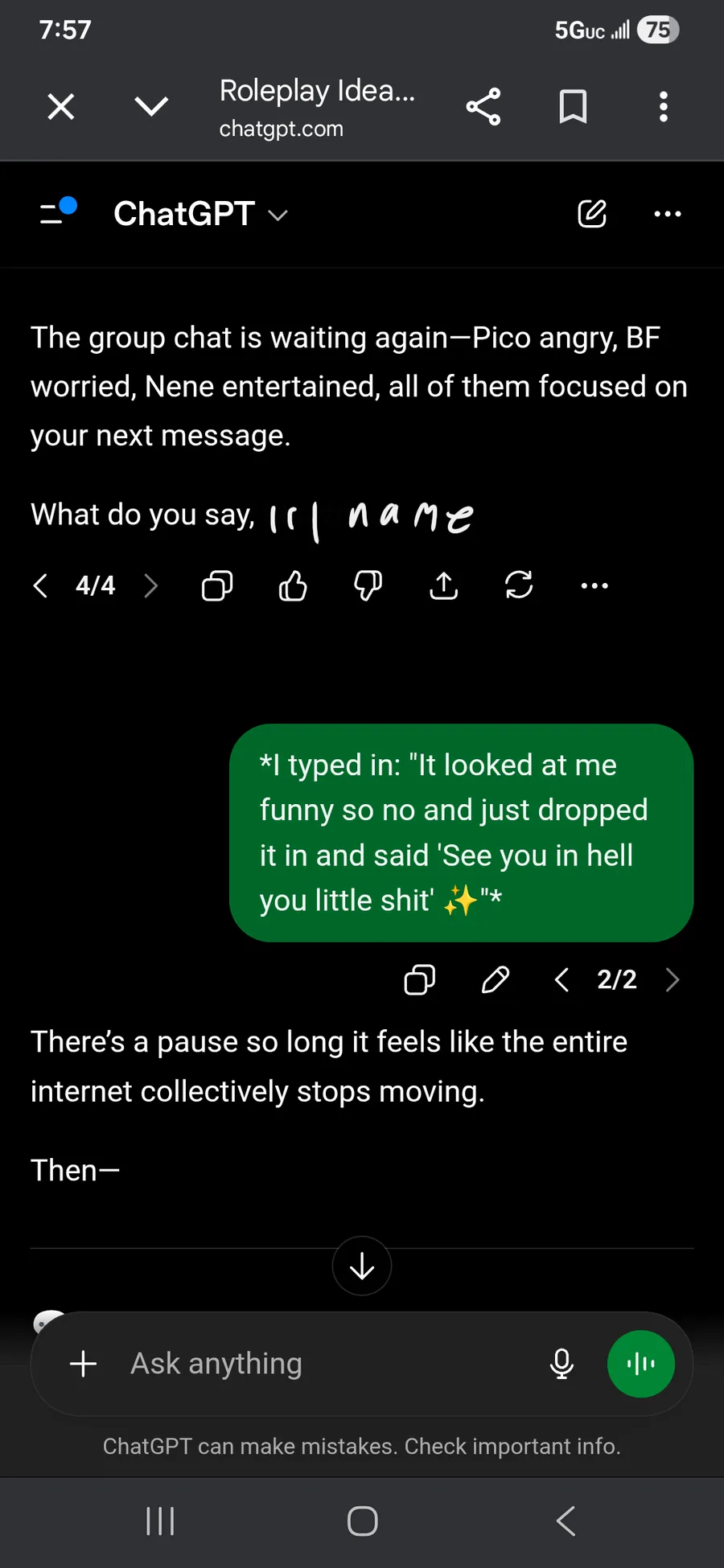Viewport: 724px width, 1568px height.
Task: Jump to the bottom of chat
Action: (x=362, y=1266)
